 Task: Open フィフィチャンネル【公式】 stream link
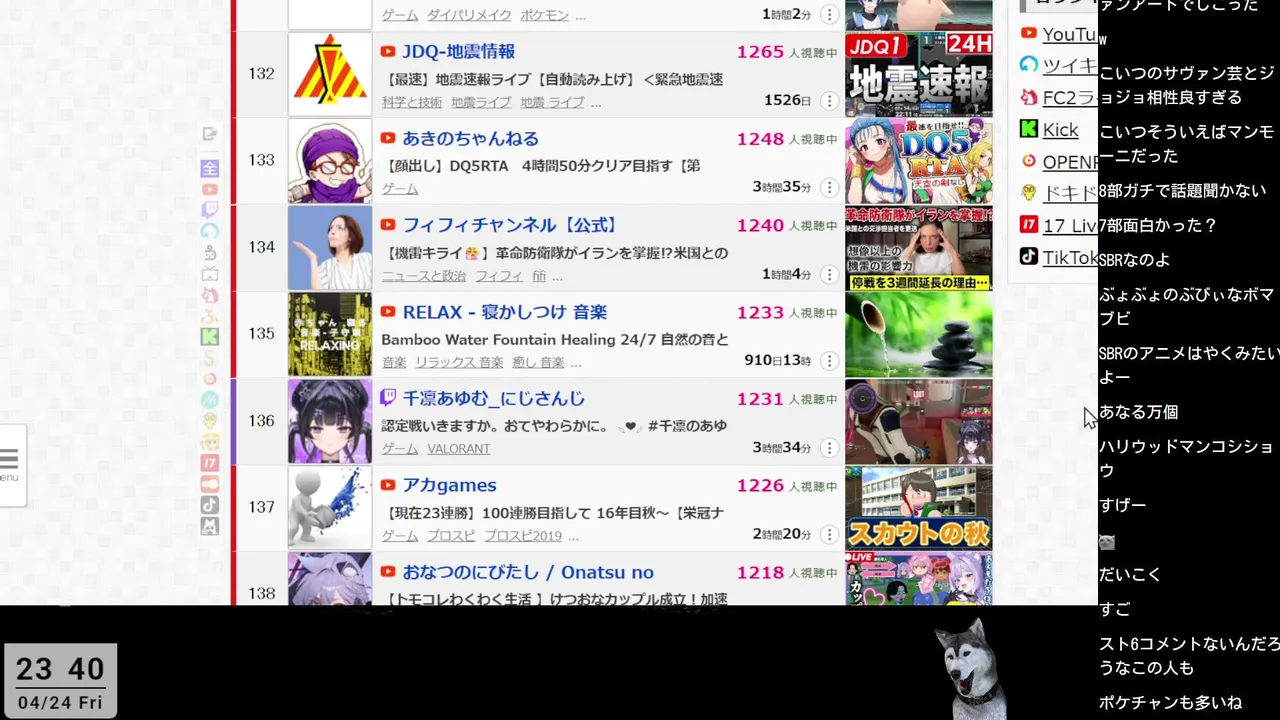point(509,226)
